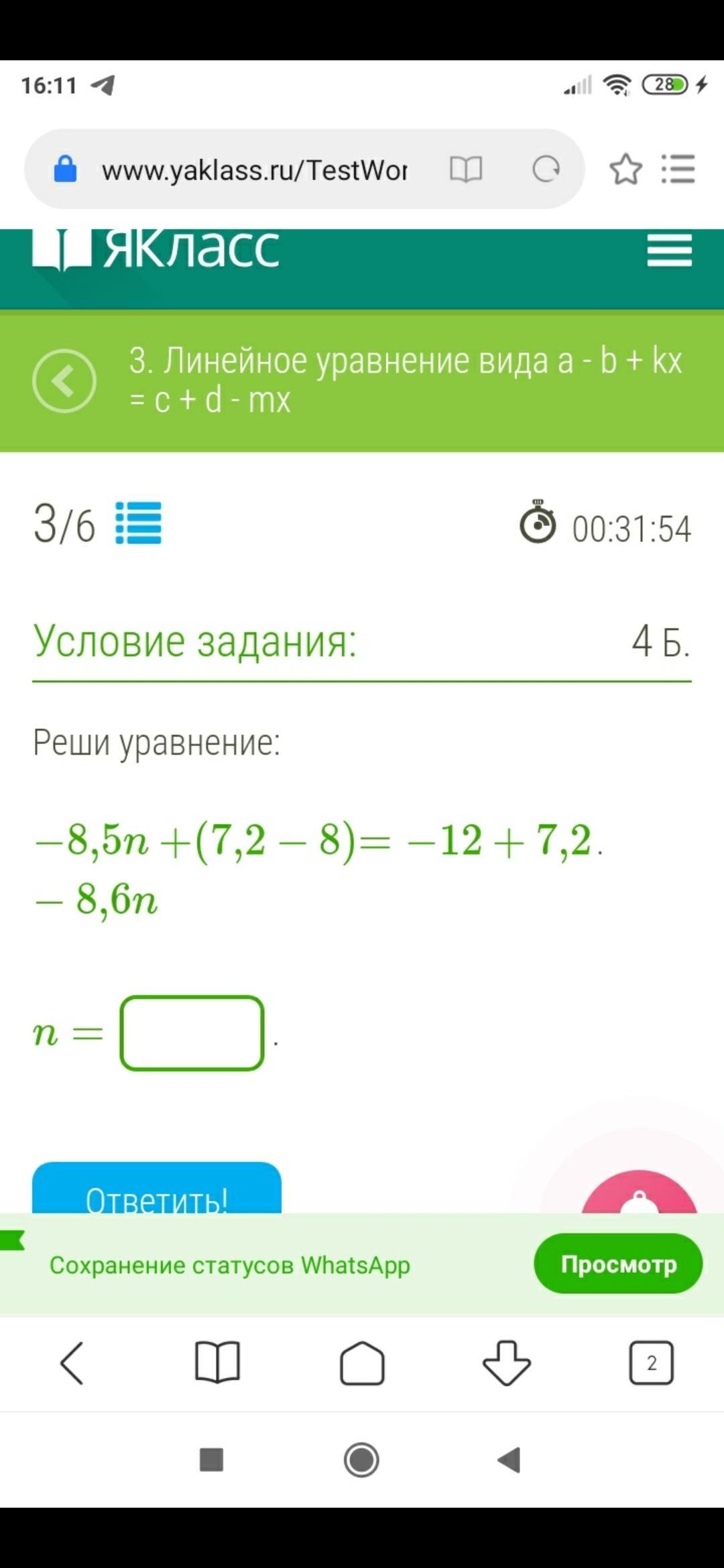The image size is (724, 1568).
Task: Open downloads from the bottom toolbar
Action: point(507,1363)
